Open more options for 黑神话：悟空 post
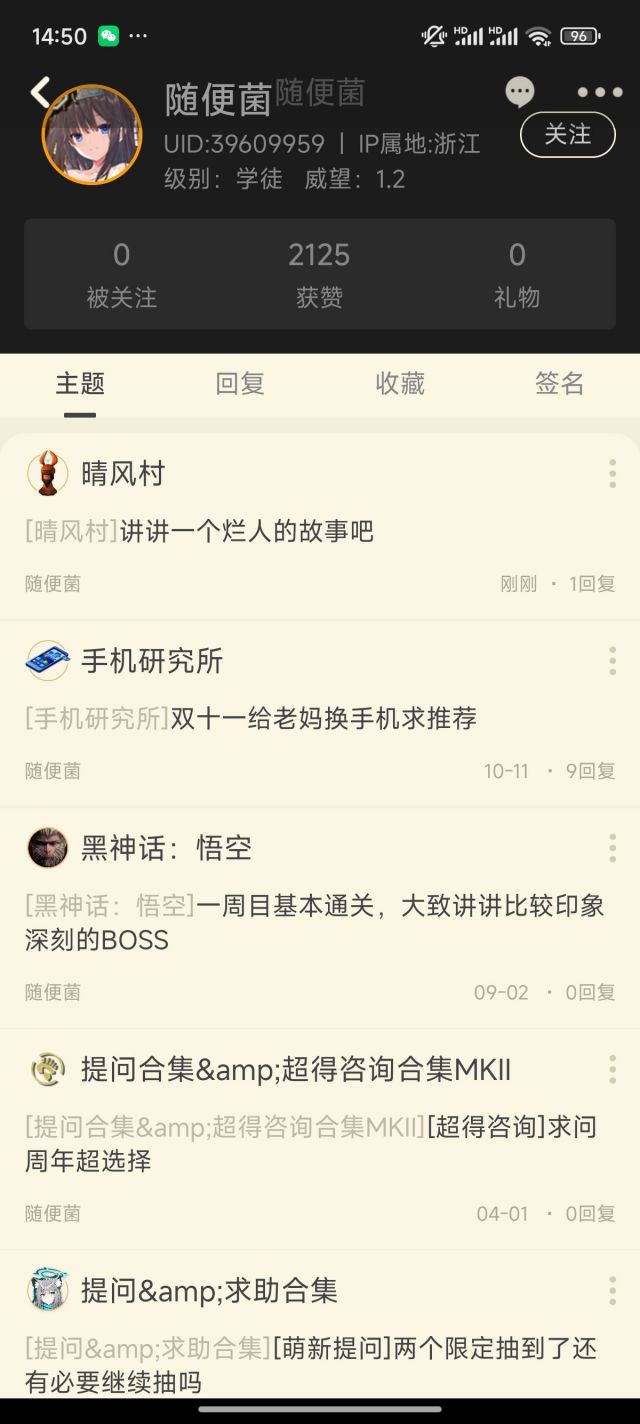 click(612, 848)
